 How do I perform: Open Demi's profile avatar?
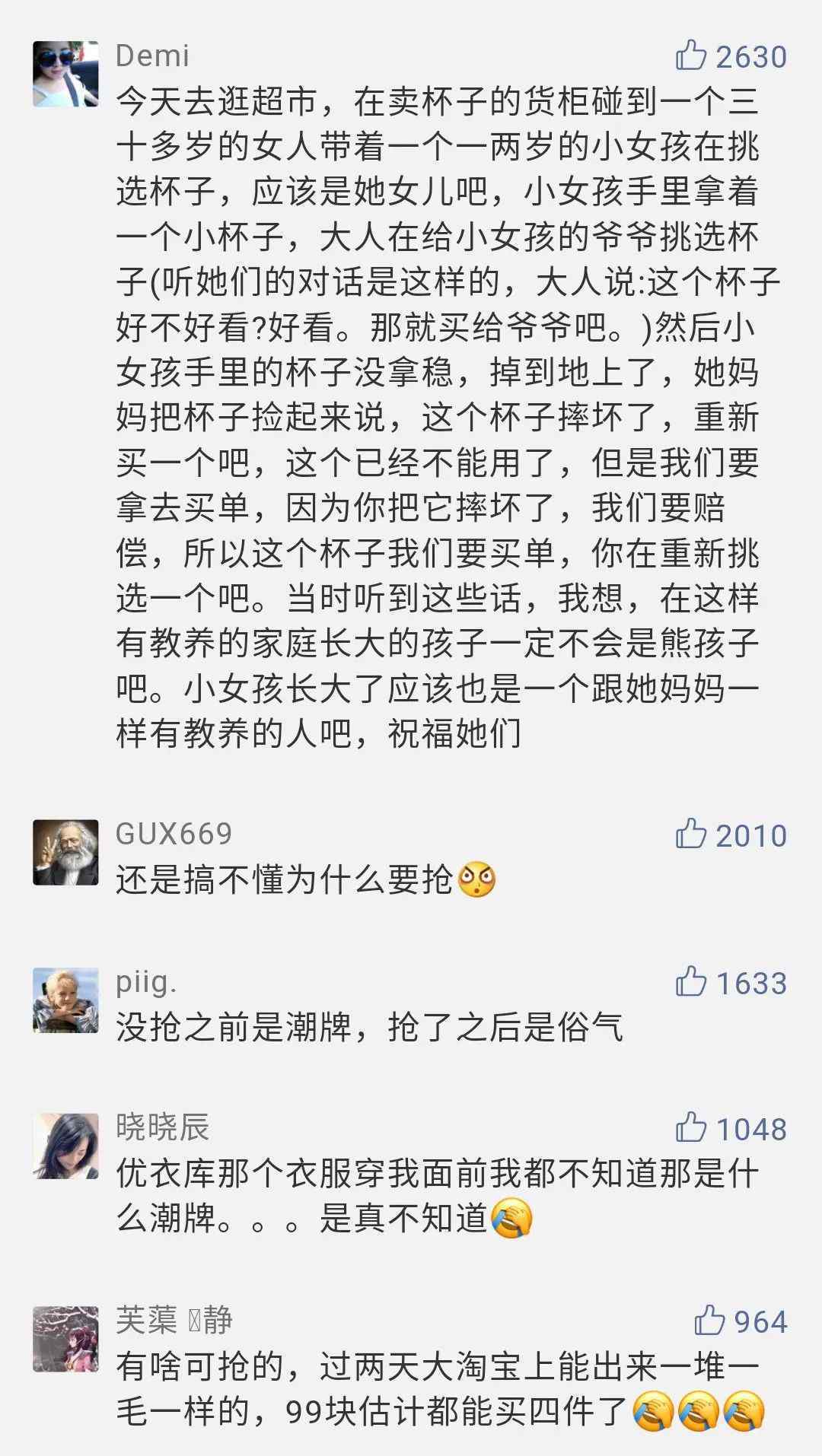[65, 74]
